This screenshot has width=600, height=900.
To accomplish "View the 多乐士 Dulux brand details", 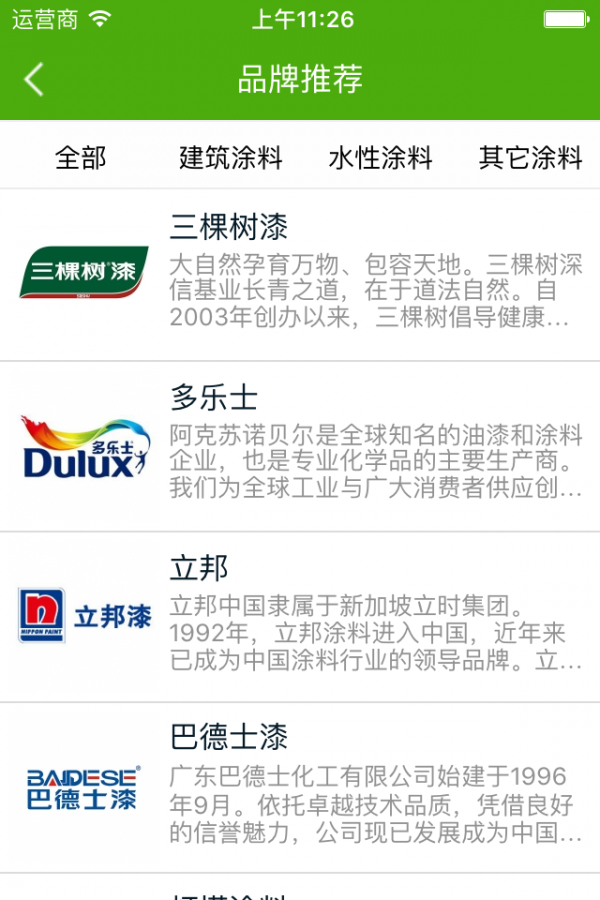I will point(300,446).
